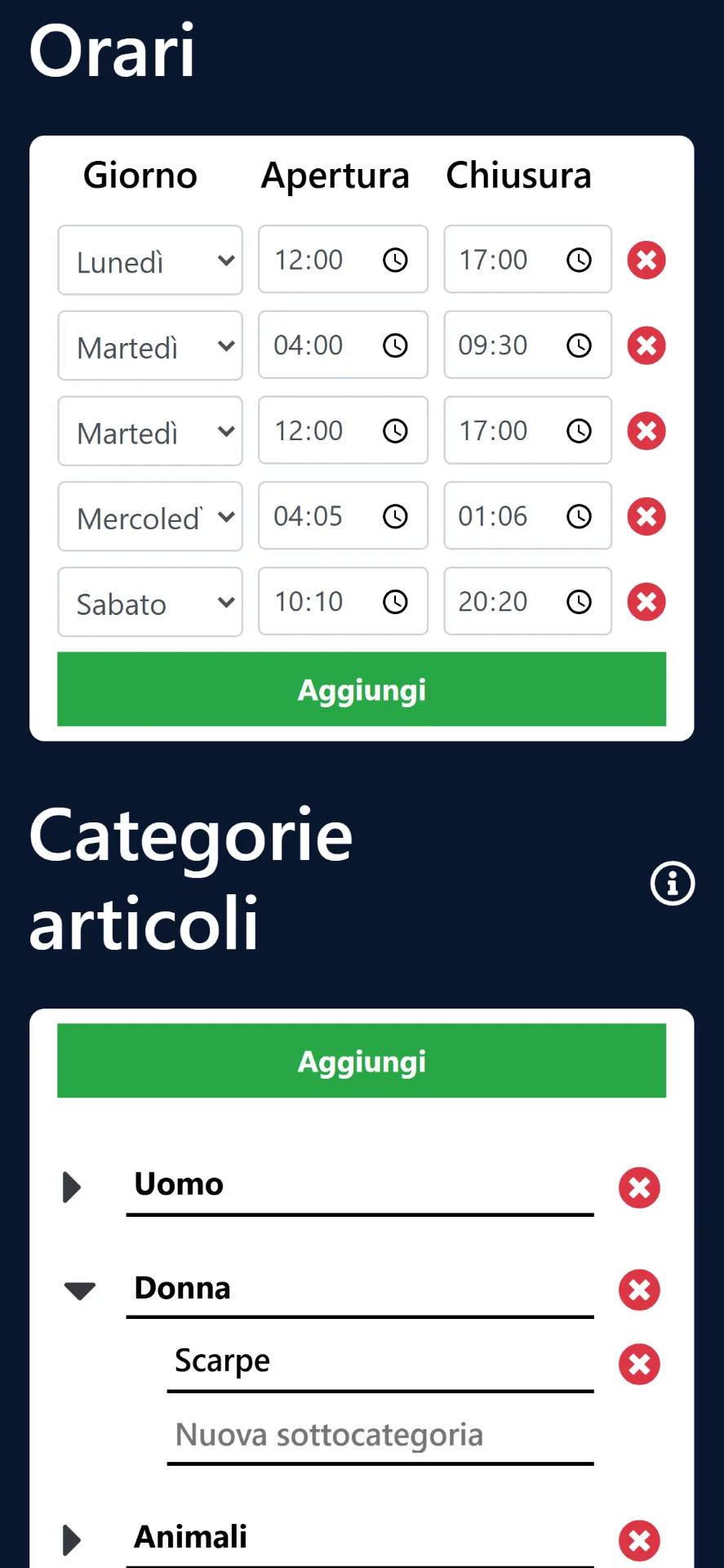Open the clock picker for Lunedì closing 17:00
The image size is (724, 1568).
tap(580, 260)
